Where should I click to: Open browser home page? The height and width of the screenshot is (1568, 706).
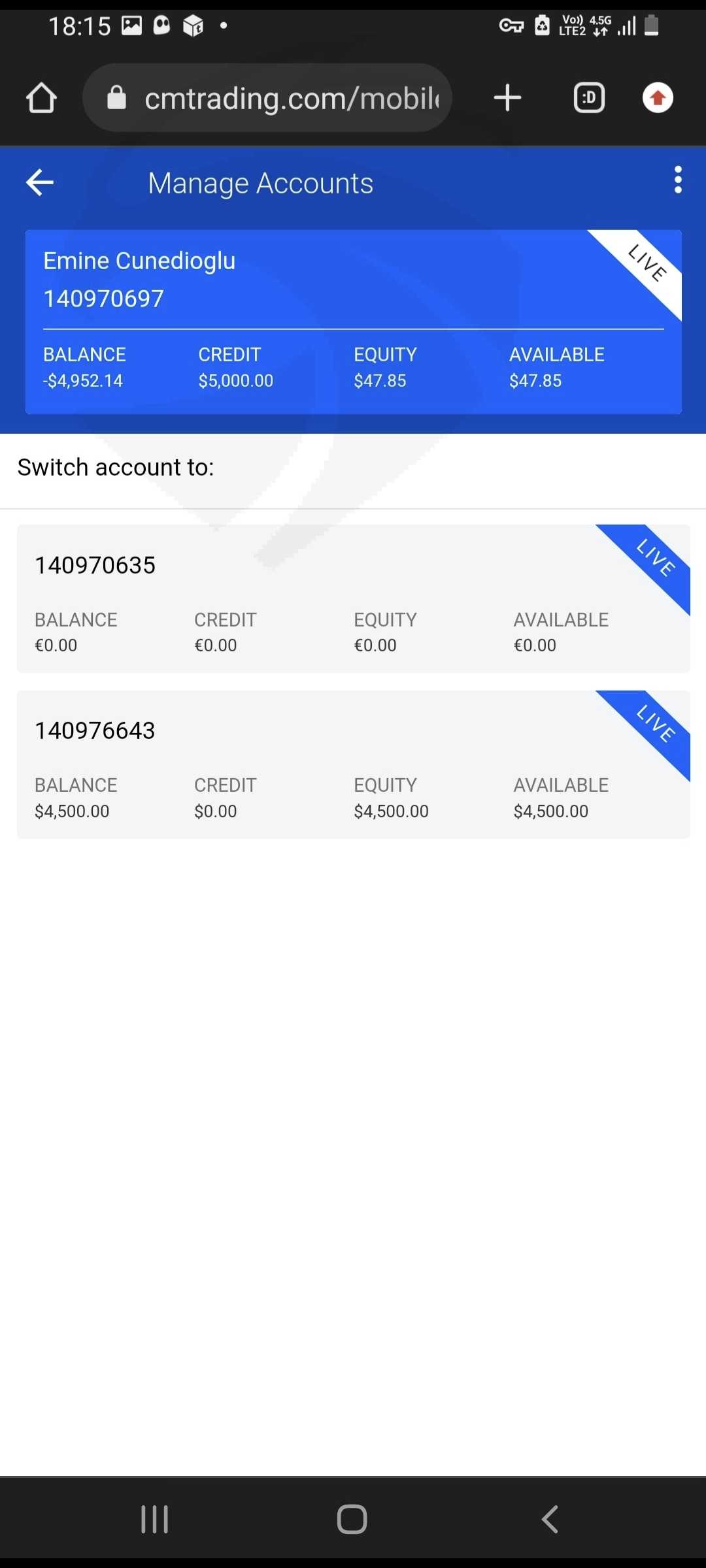41,98
